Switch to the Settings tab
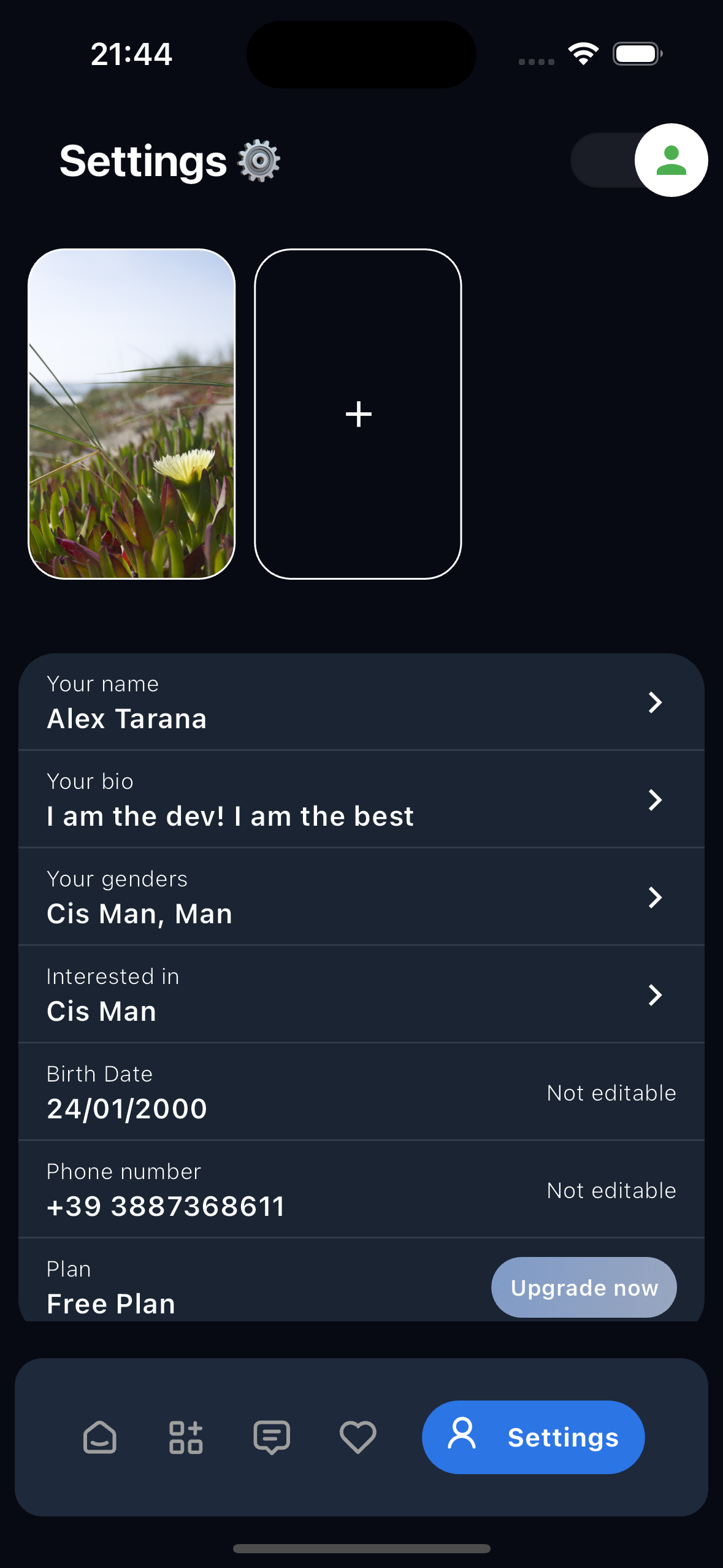The height and width of the screenshot is (1568, 723). coord(532,1438)
